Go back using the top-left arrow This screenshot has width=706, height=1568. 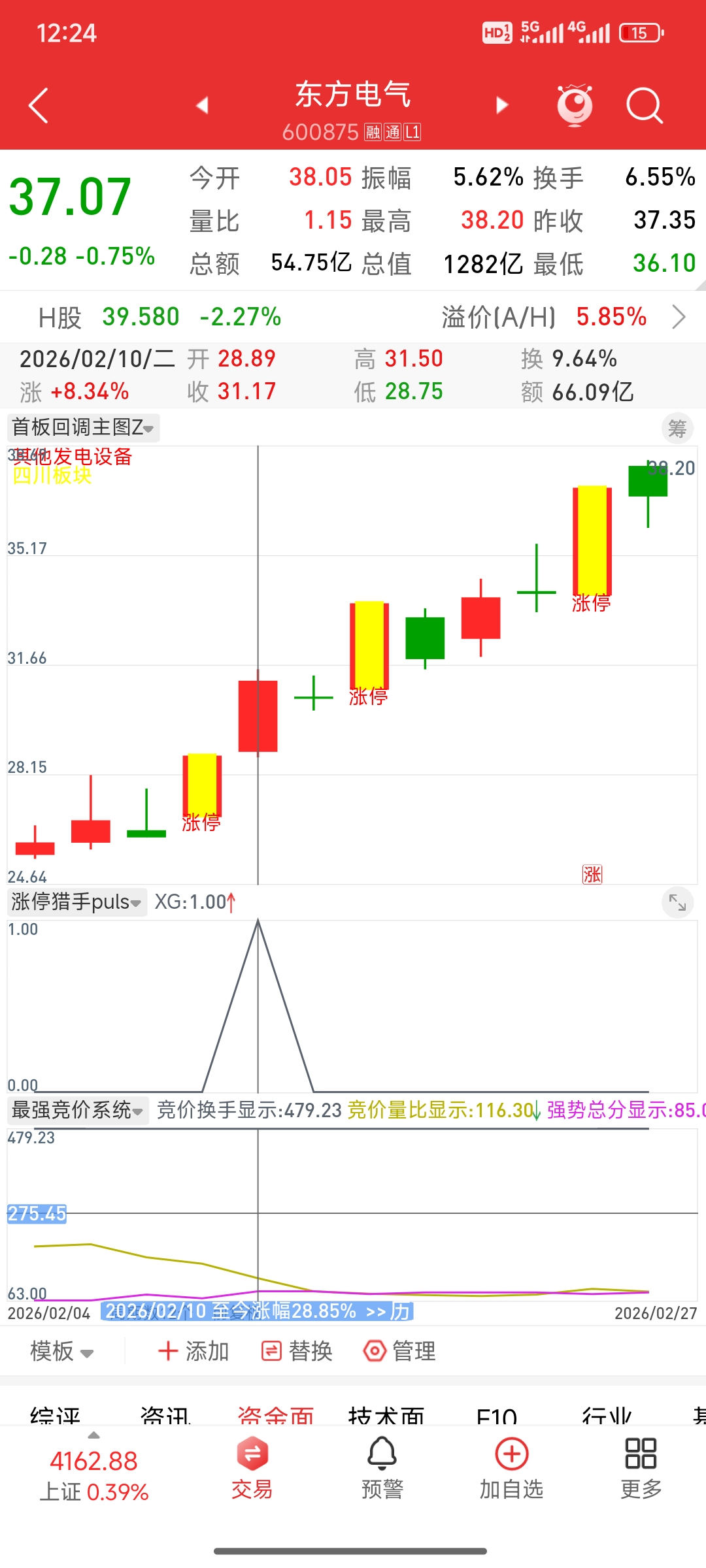[x=39, y=106]
